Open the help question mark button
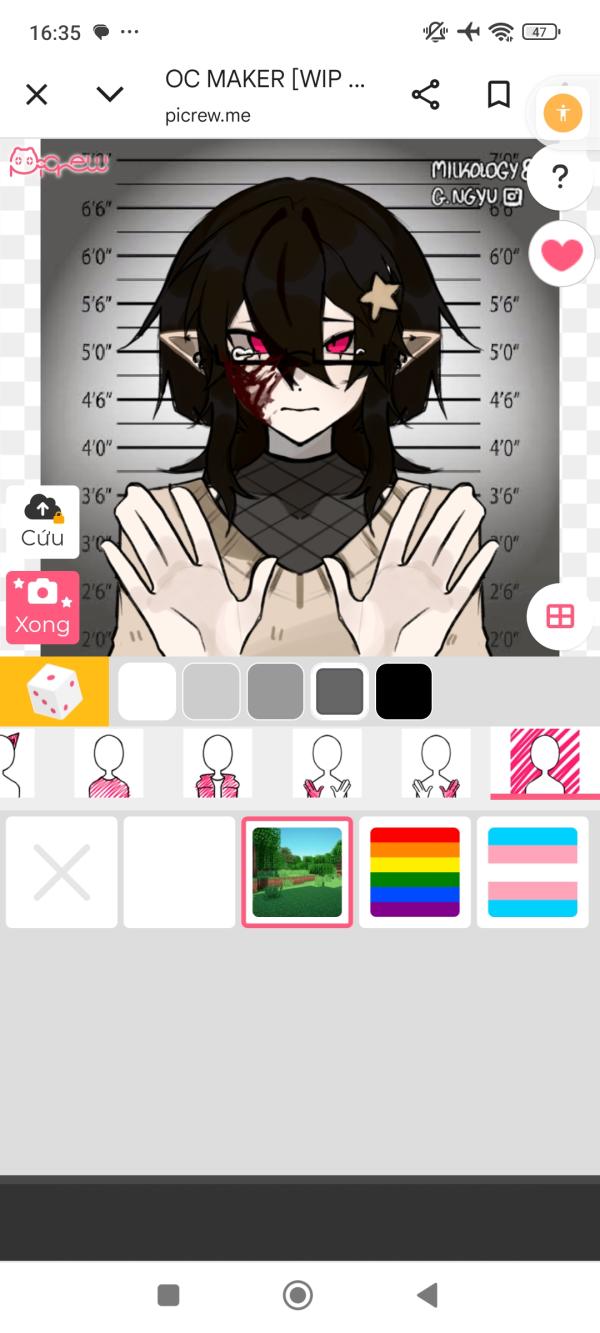Viewport: 600px width, 1333px height. (x=560, y=178)
